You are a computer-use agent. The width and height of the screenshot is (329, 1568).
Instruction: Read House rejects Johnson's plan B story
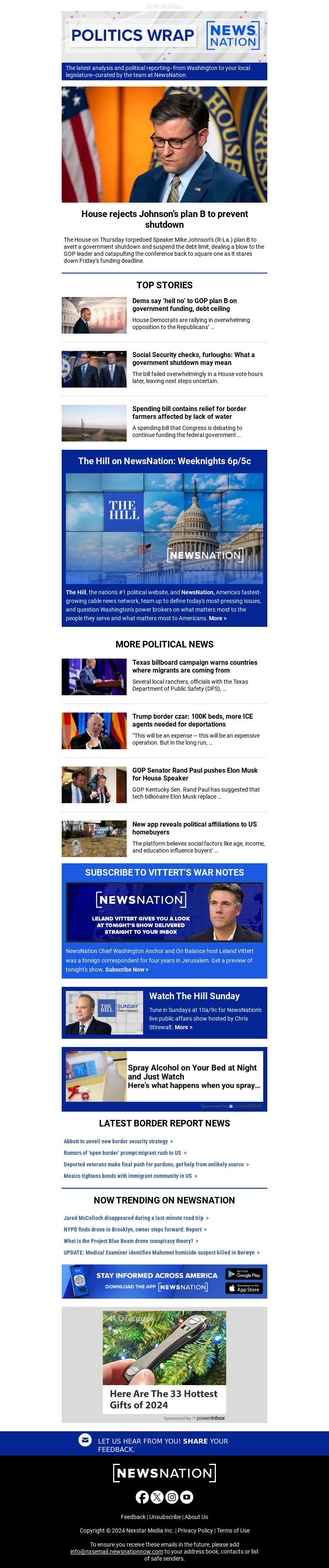pyautogui.click(x=164, y=219)
